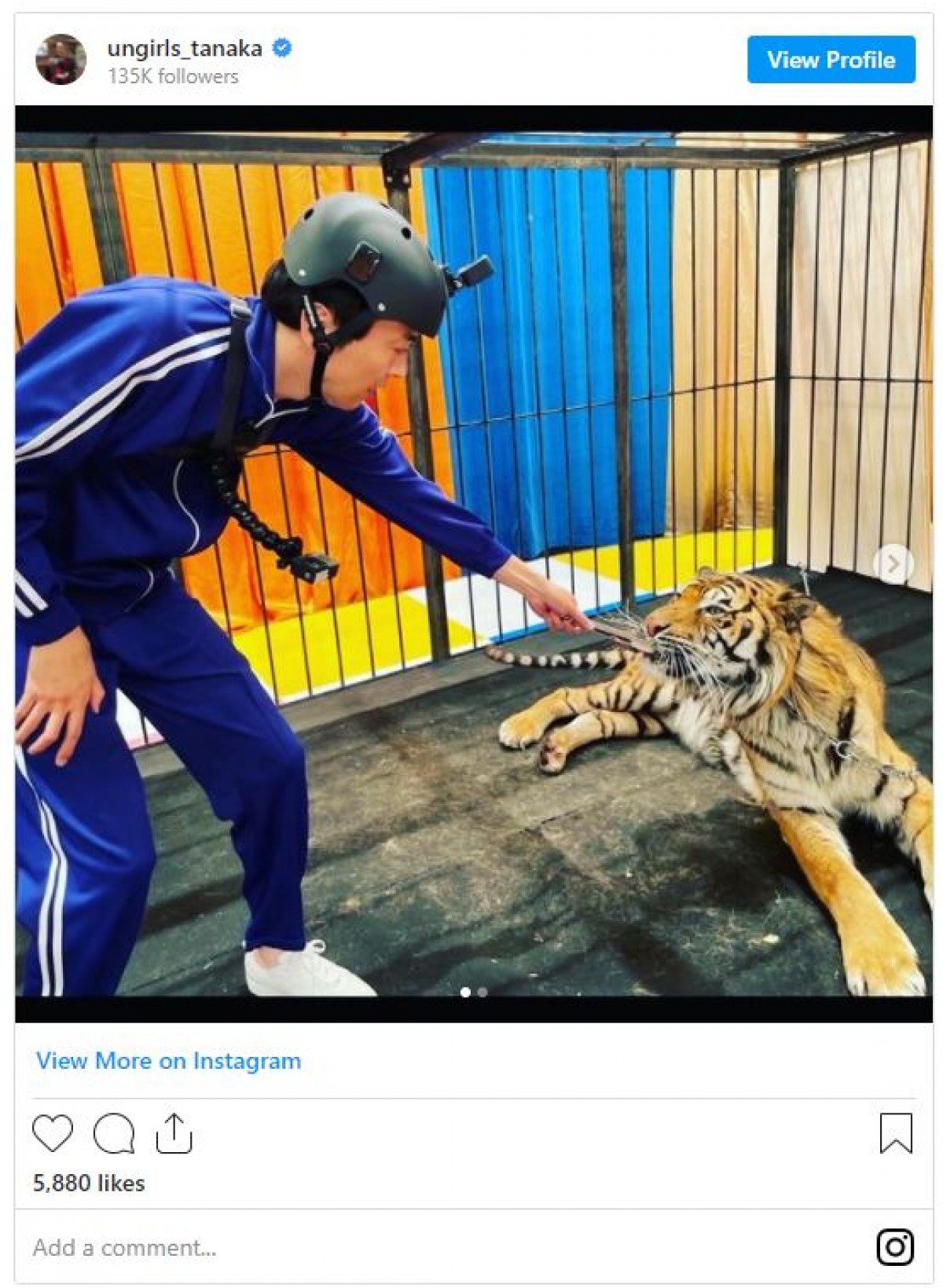
Task: Tap the Add a comment field
Action: click(x=314, y=1247)
